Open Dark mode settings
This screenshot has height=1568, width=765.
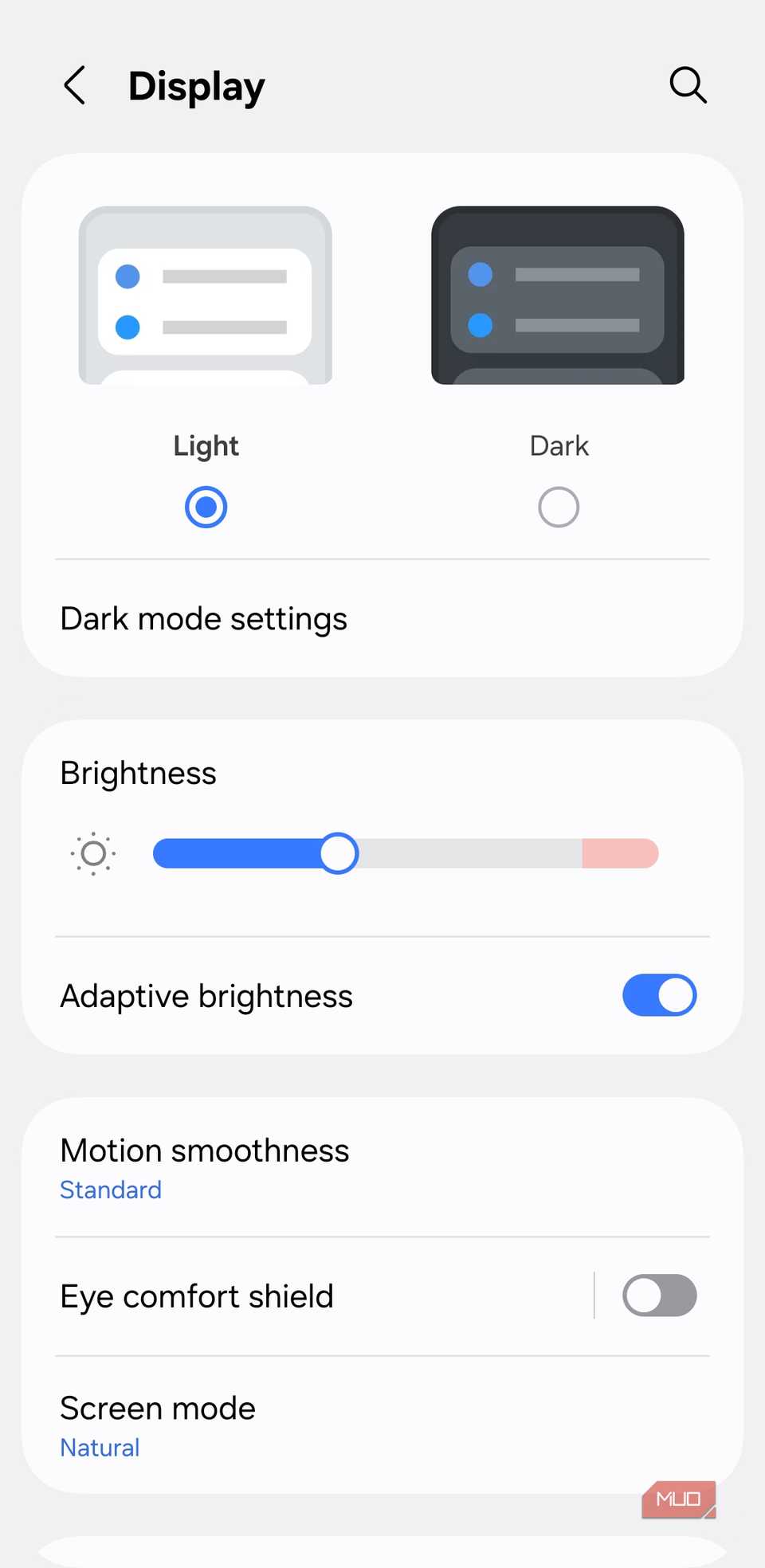(203, 618)
